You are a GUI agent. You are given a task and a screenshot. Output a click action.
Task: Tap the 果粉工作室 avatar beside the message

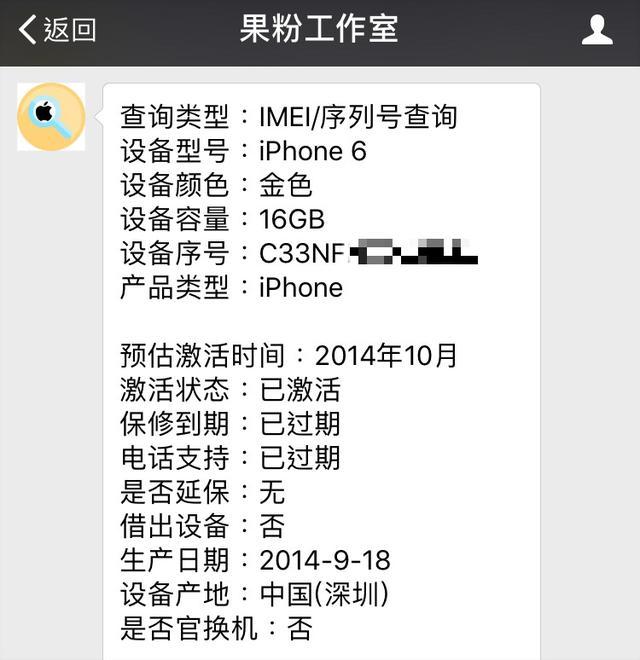[x=51, y=117]
